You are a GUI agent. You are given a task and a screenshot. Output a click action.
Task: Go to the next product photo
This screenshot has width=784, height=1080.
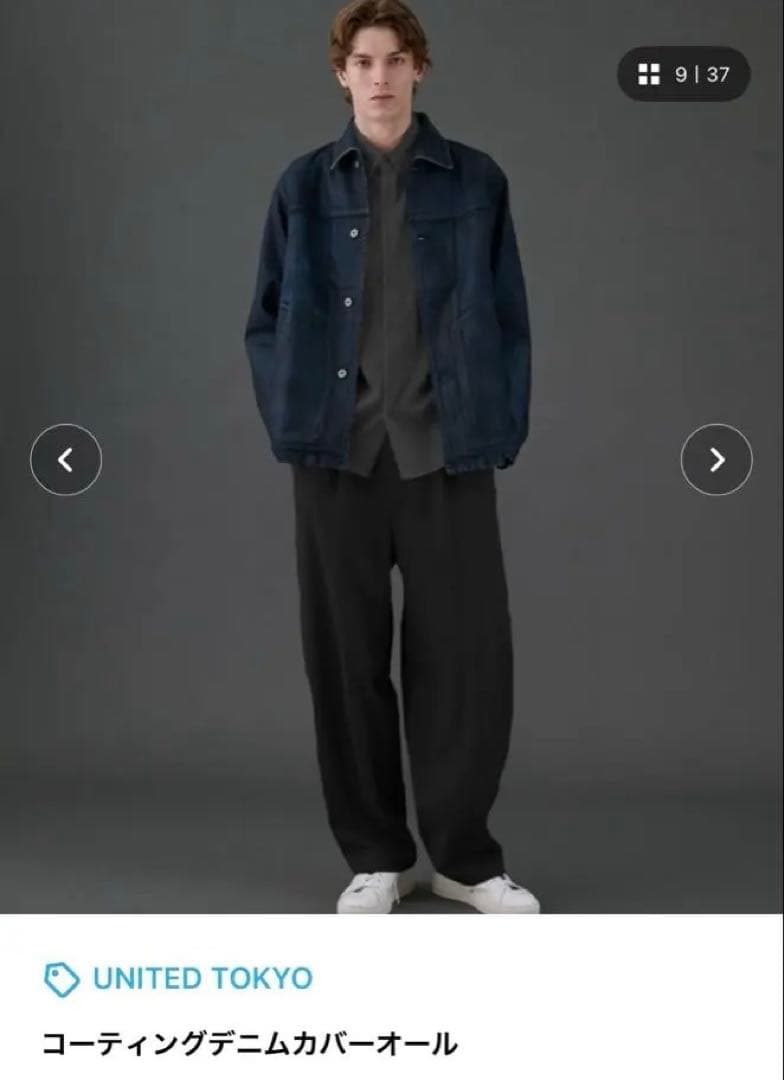point(716,460)
